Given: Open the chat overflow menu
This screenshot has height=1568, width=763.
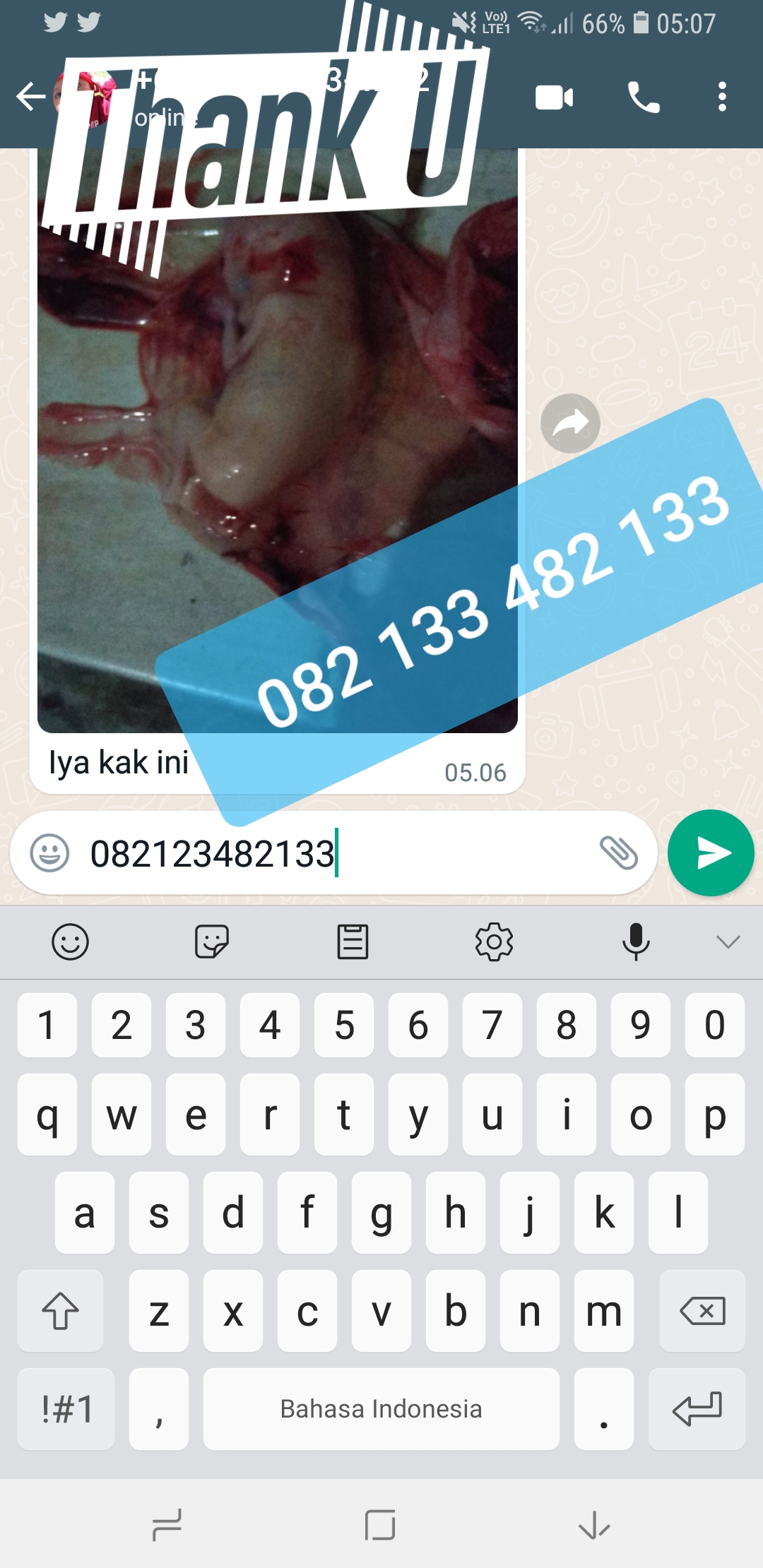Looking at the screenshot, I should [721, 97].
